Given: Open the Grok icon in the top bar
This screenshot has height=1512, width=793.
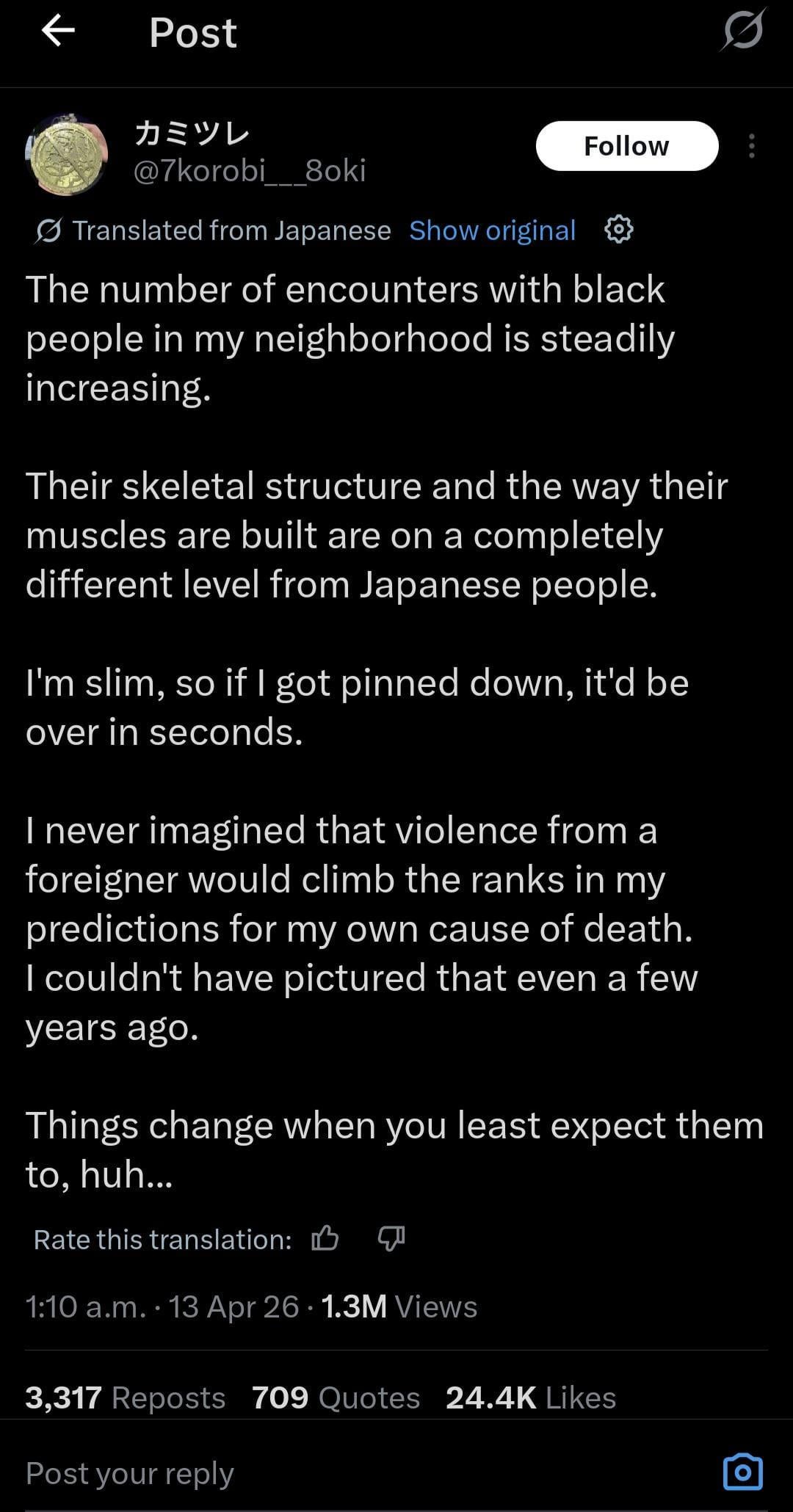Looking at the screenshot, I should click(x=743, y=31).
